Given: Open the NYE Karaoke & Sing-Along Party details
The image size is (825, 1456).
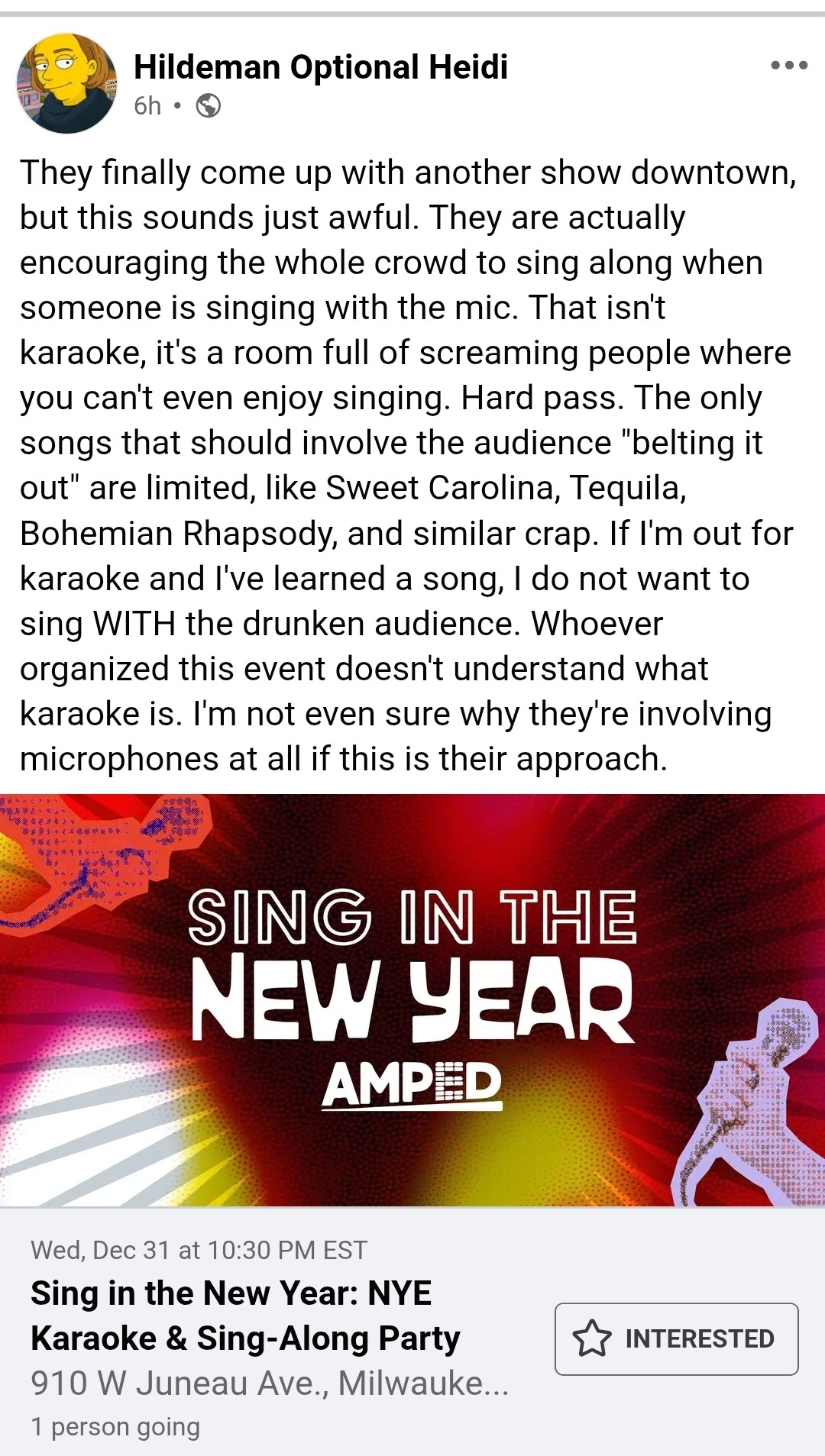Looking at the screenshot, I should click(245, 1316).
